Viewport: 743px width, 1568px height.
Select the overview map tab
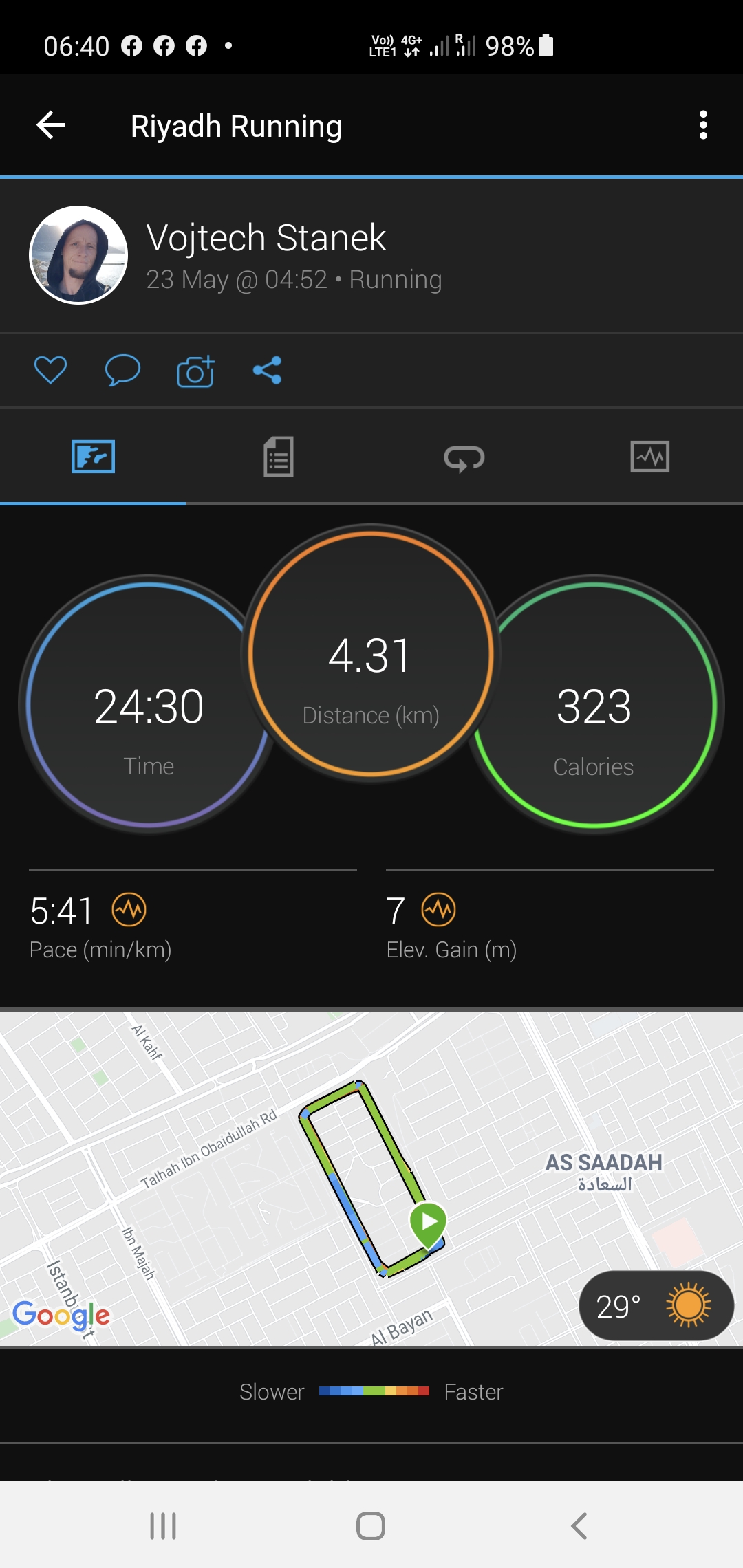pos(93,457)
